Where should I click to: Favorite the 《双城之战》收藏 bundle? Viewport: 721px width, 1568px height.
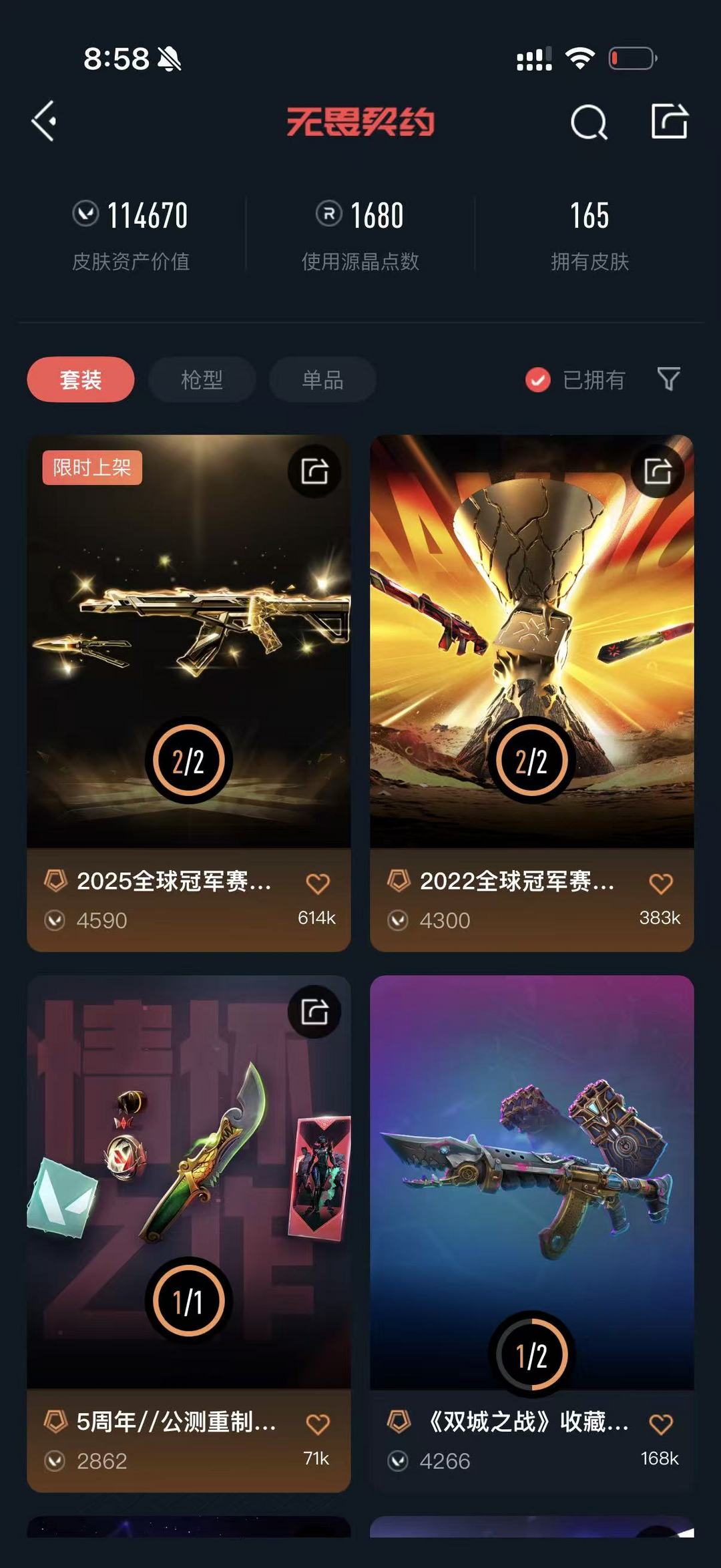coord(661,1424)
